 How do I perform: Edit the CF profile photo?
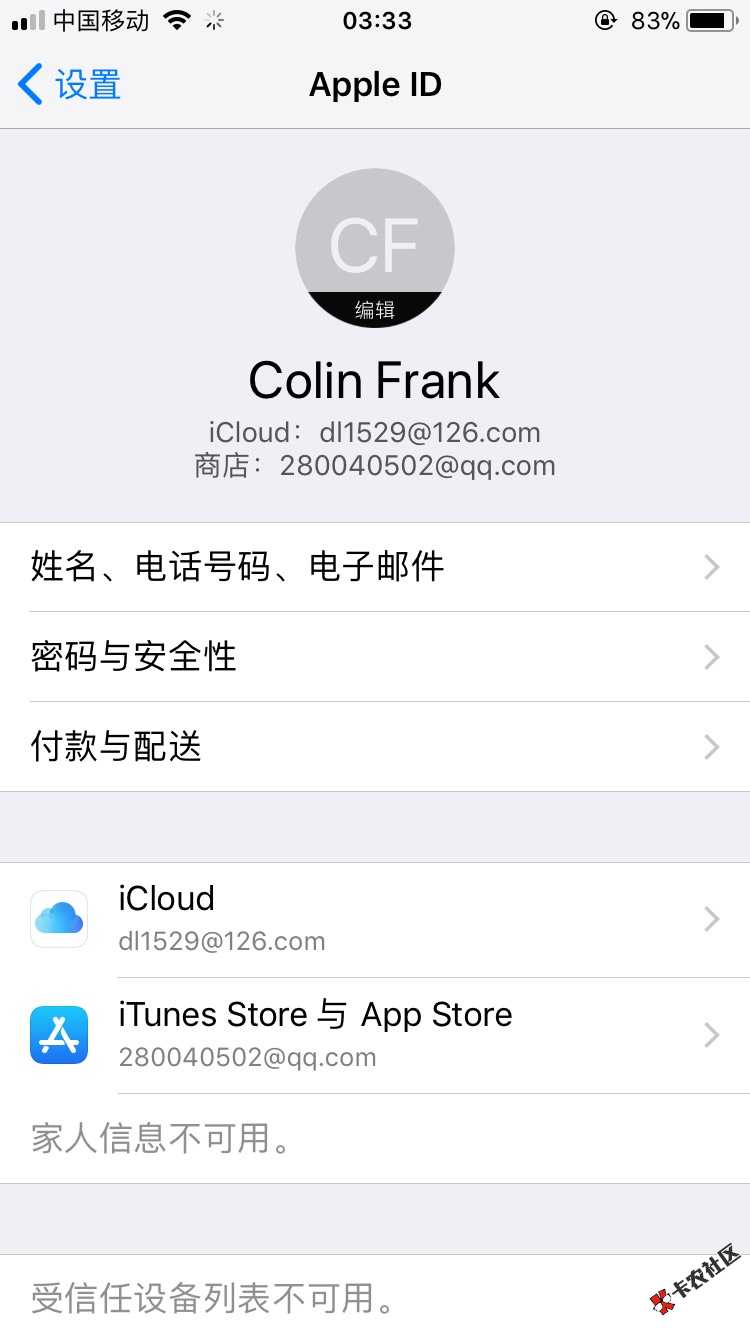(375, 248)
